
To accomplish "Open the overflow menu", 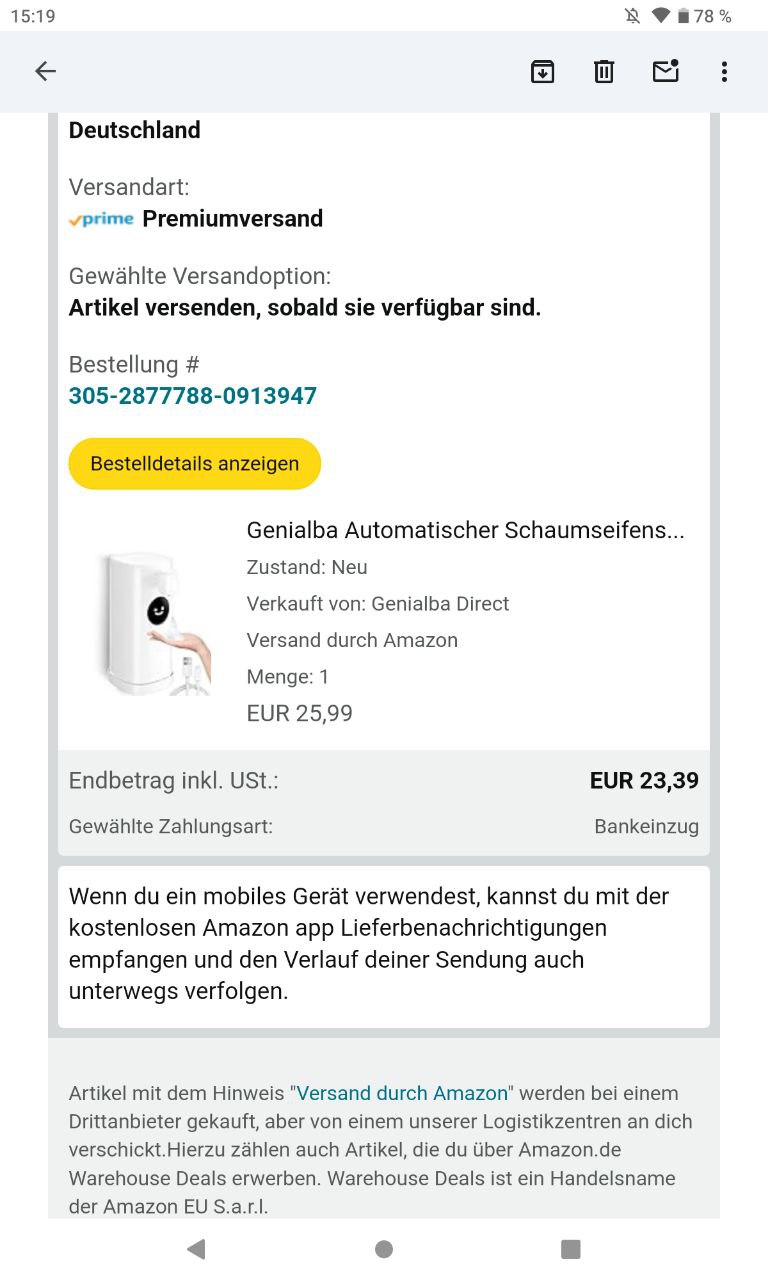I will 724,71.
